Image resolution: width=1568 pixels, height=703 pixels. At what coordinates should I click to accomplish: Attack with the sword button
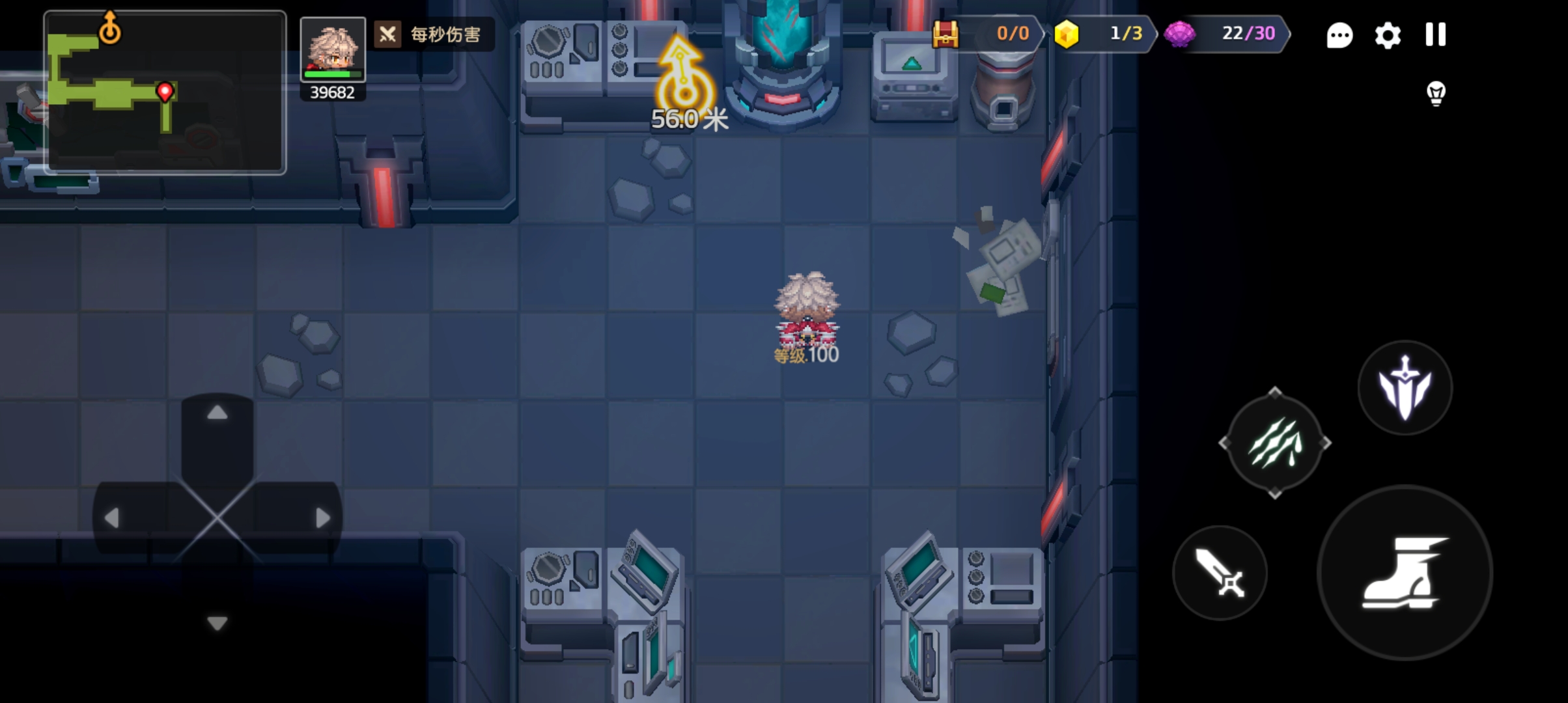[1220, 573]
